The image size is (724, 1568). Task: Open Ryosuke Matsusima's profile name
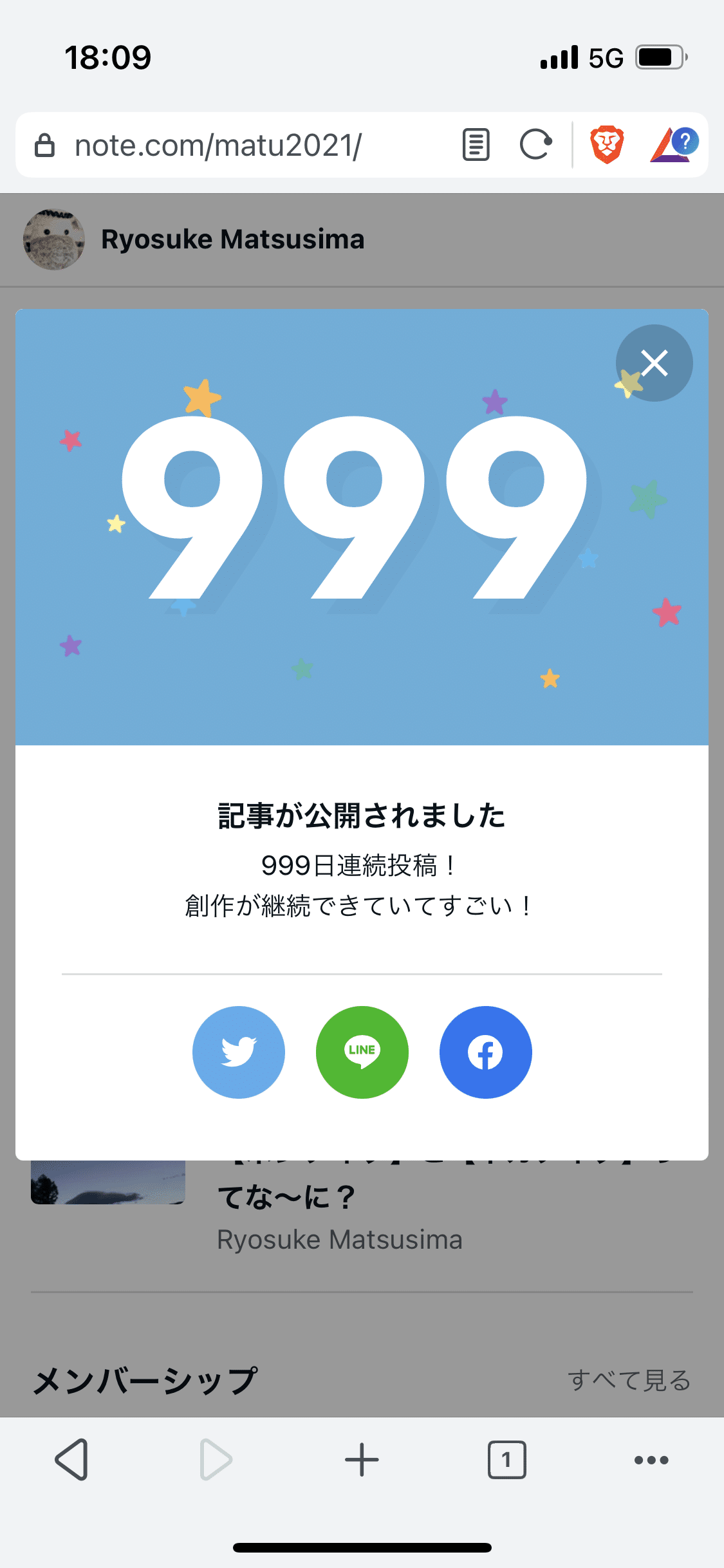[x=233, y=239]
